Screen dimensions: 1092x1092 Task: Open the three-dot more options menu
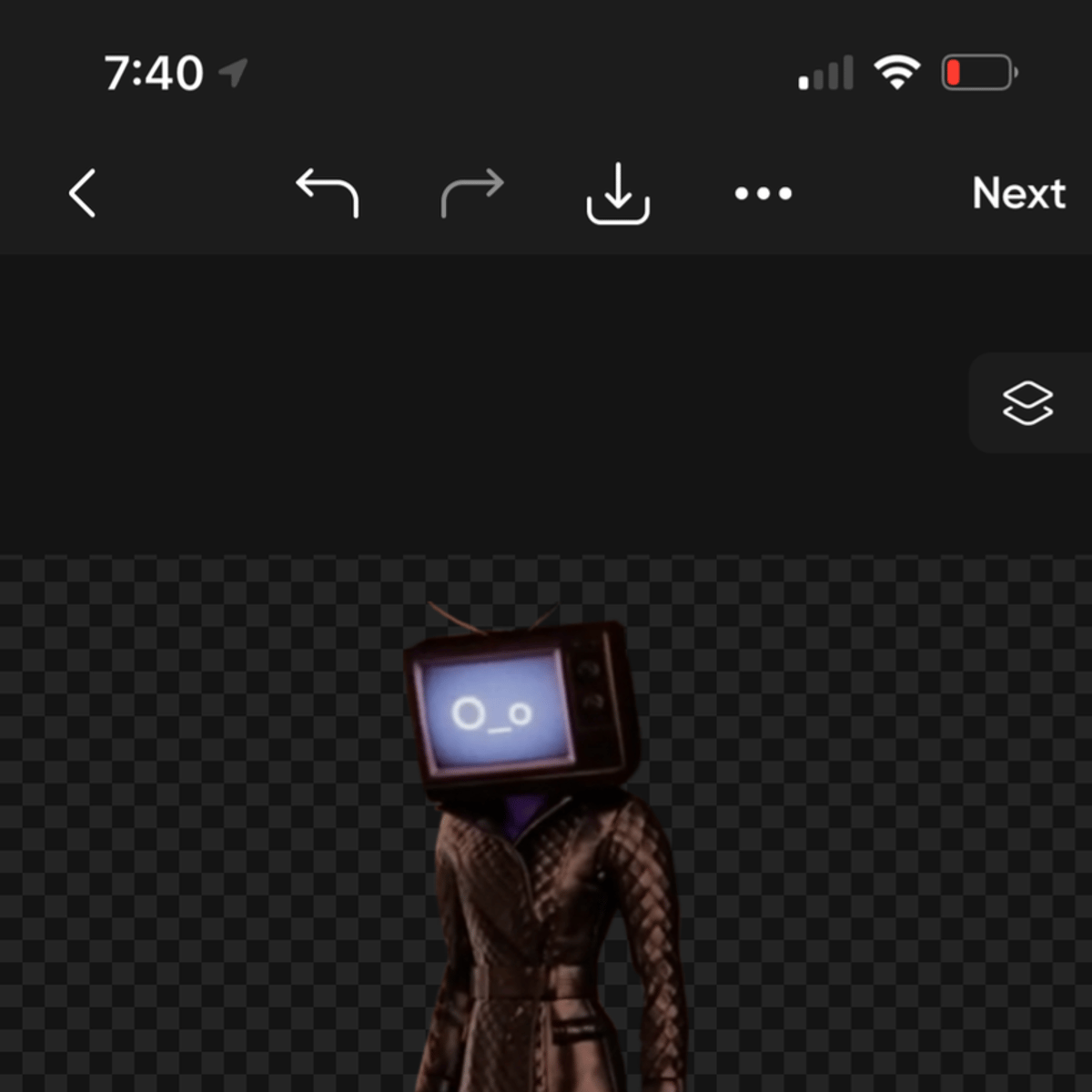point(763,193)
